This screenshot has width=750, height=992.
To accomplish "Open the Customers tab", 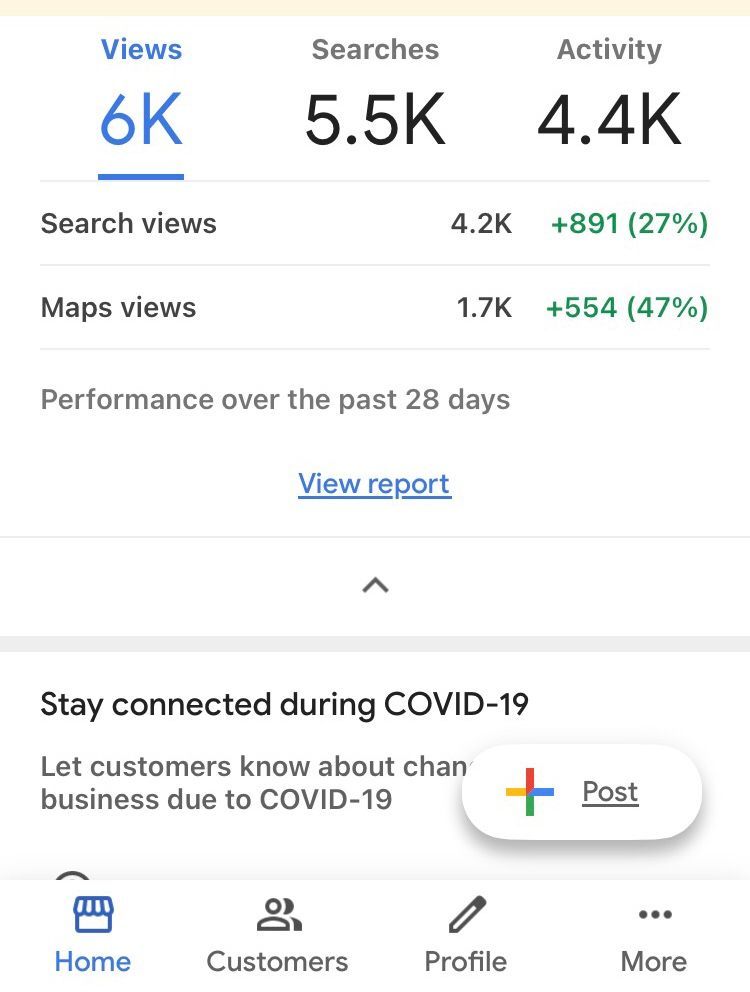I will (277, 935).
